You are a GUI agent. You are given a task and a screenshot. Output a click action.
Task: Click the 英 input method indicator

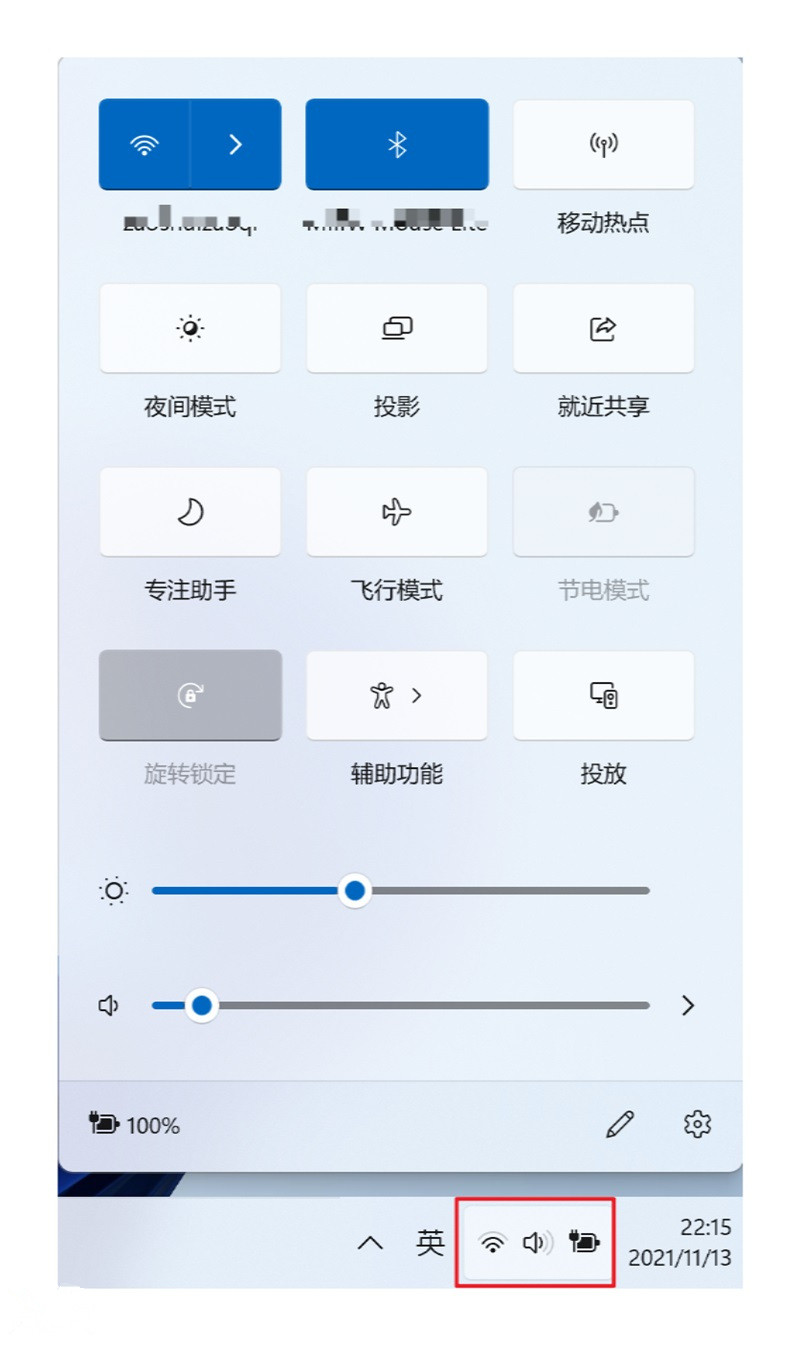(x=430, y=1242)
